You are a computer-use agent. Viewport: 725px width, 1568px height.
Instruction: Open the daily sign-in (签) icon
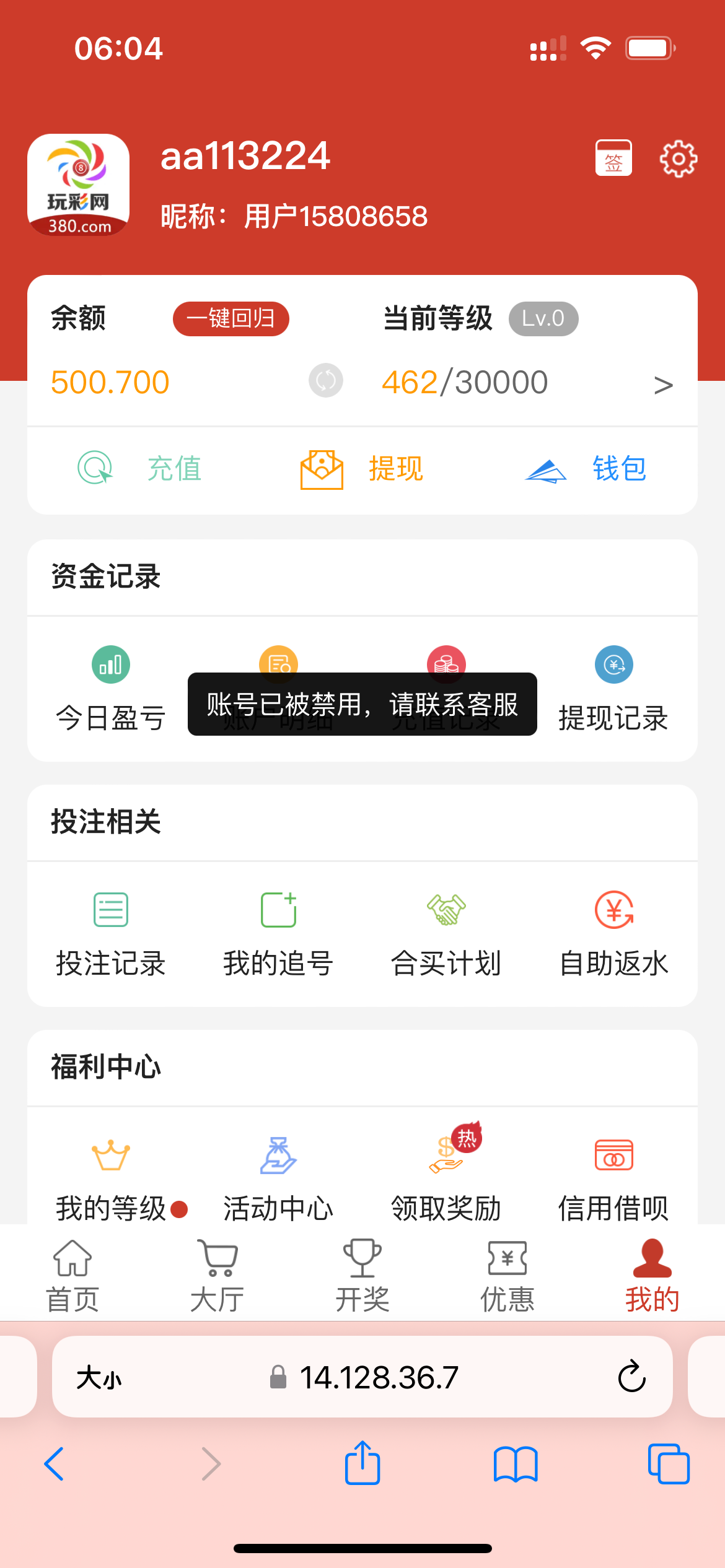pyautogui.click(x=613, y=159)
